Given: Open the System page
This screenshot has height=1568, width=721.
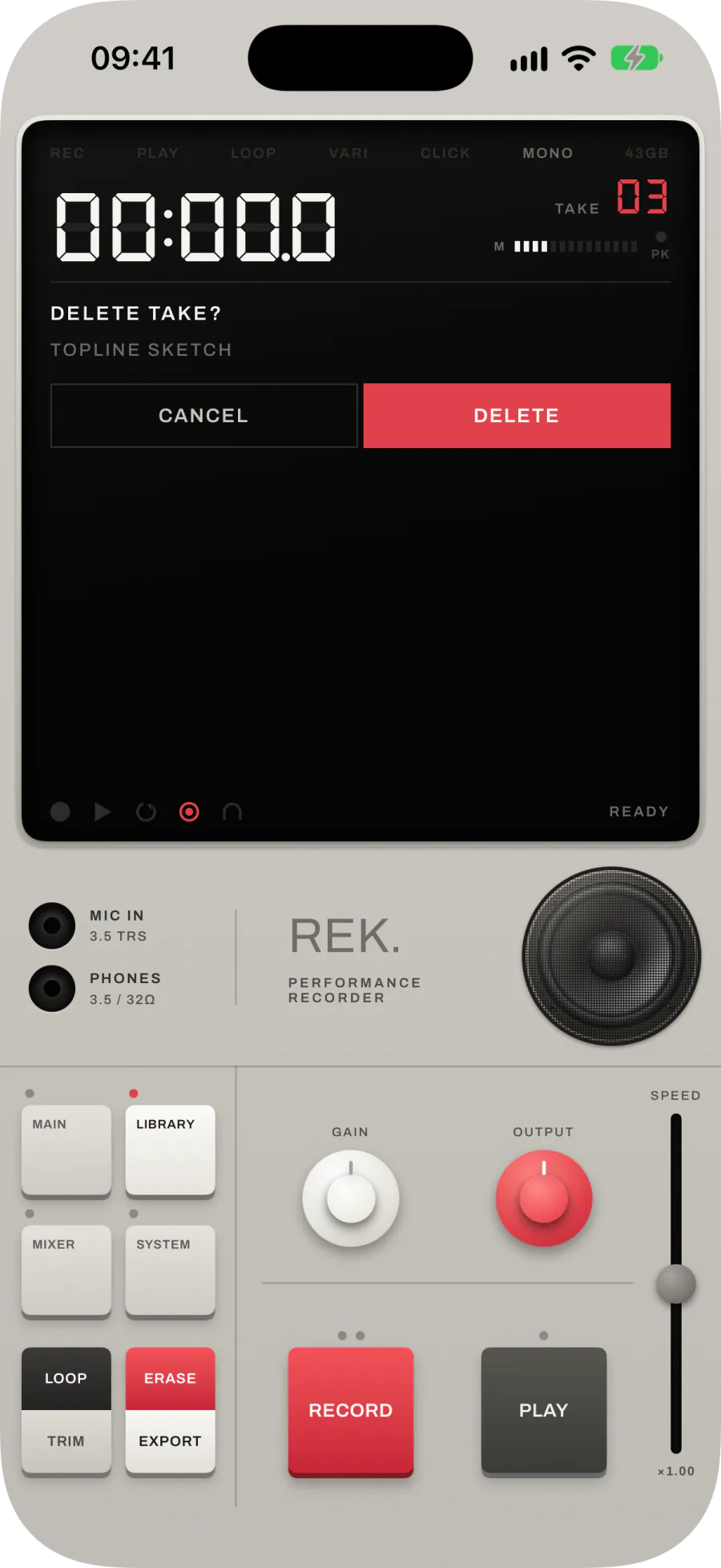Looking at the screenshot, I should (x=170, y=1271).
